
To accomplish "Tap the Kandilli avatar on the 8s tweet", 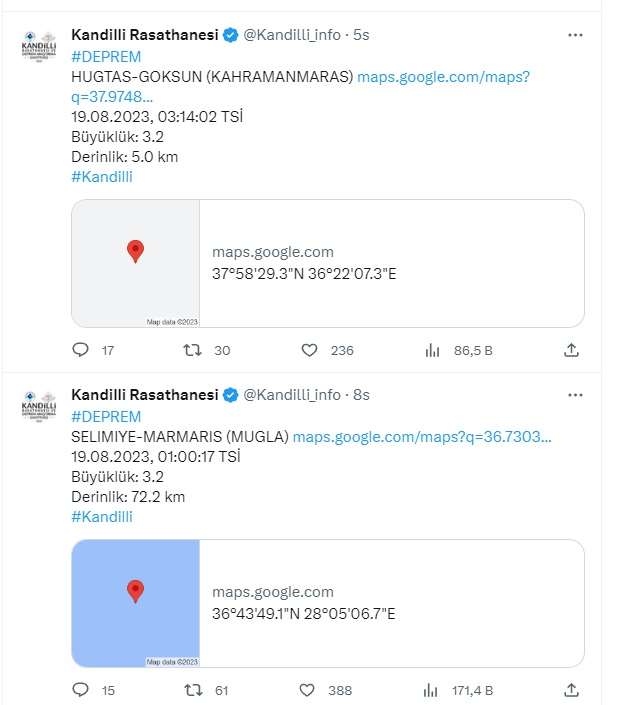I will coord(41,405).
